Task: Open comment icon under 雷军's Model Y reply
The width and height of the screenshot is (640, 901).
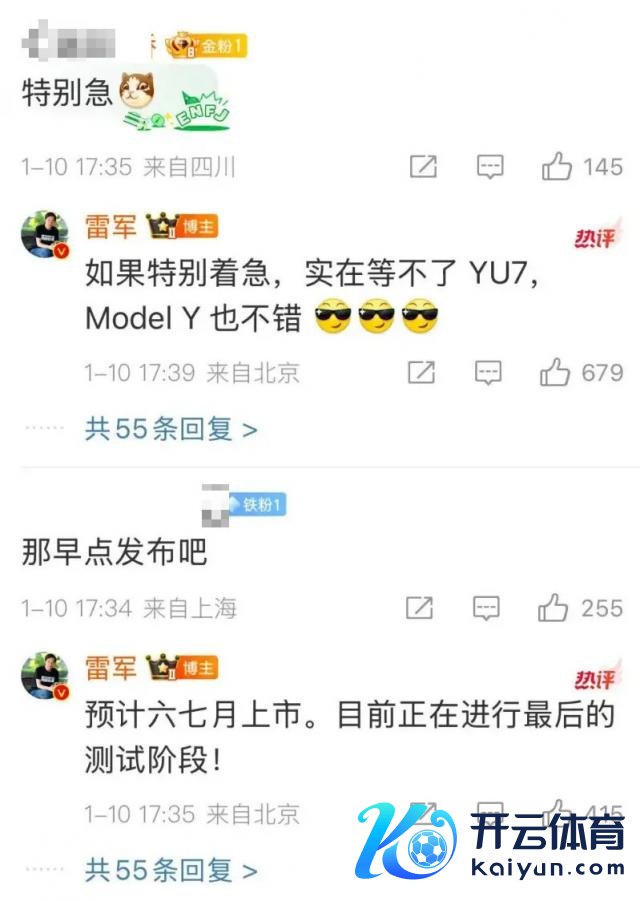Action: pos(487,373)
